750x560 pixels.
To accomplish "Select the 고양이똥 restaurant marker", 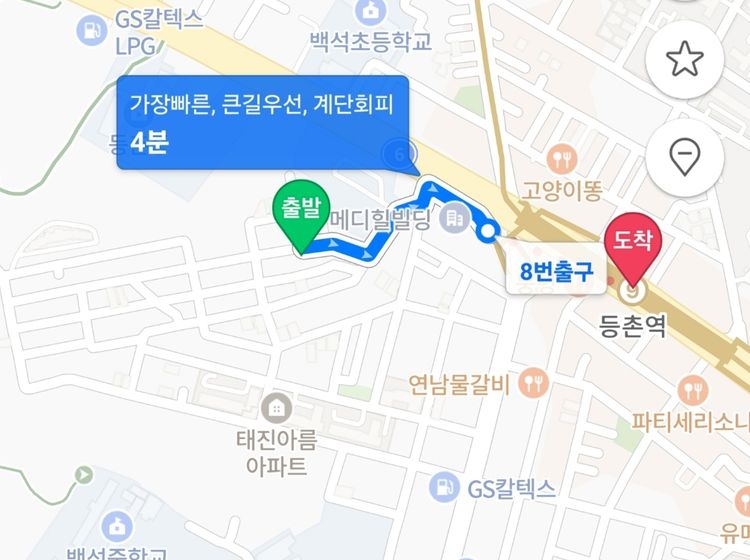I will tap(563, 158).
